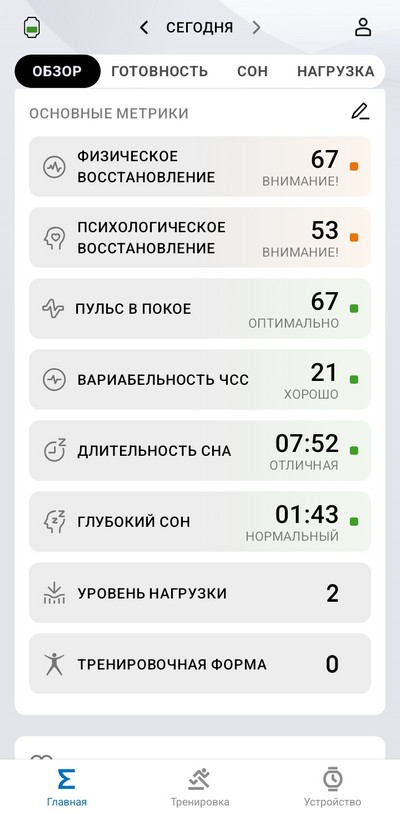Go to the previous day arrow

(x=144, y=28)
